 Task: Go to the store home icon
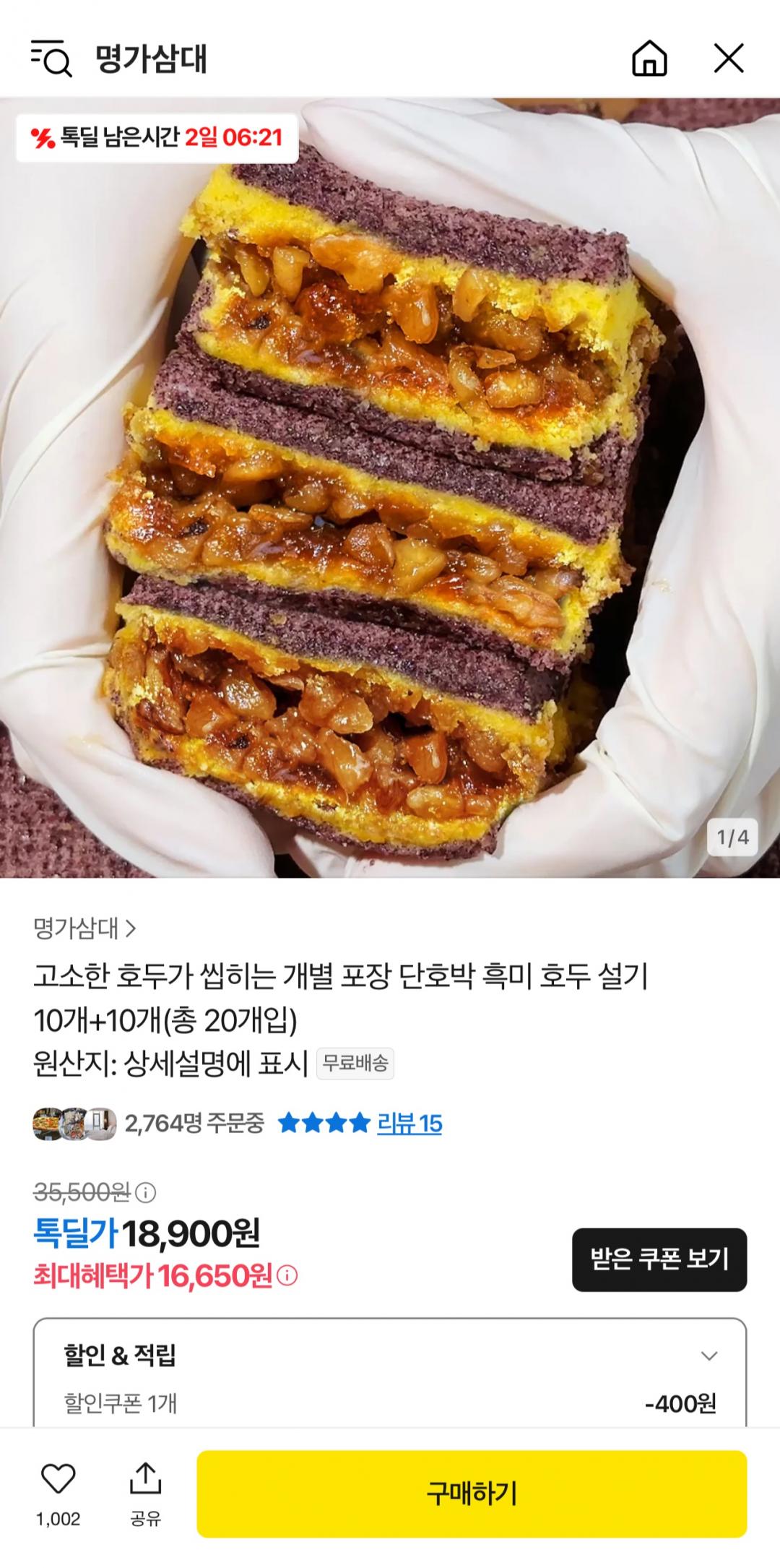tap(649, 58)
